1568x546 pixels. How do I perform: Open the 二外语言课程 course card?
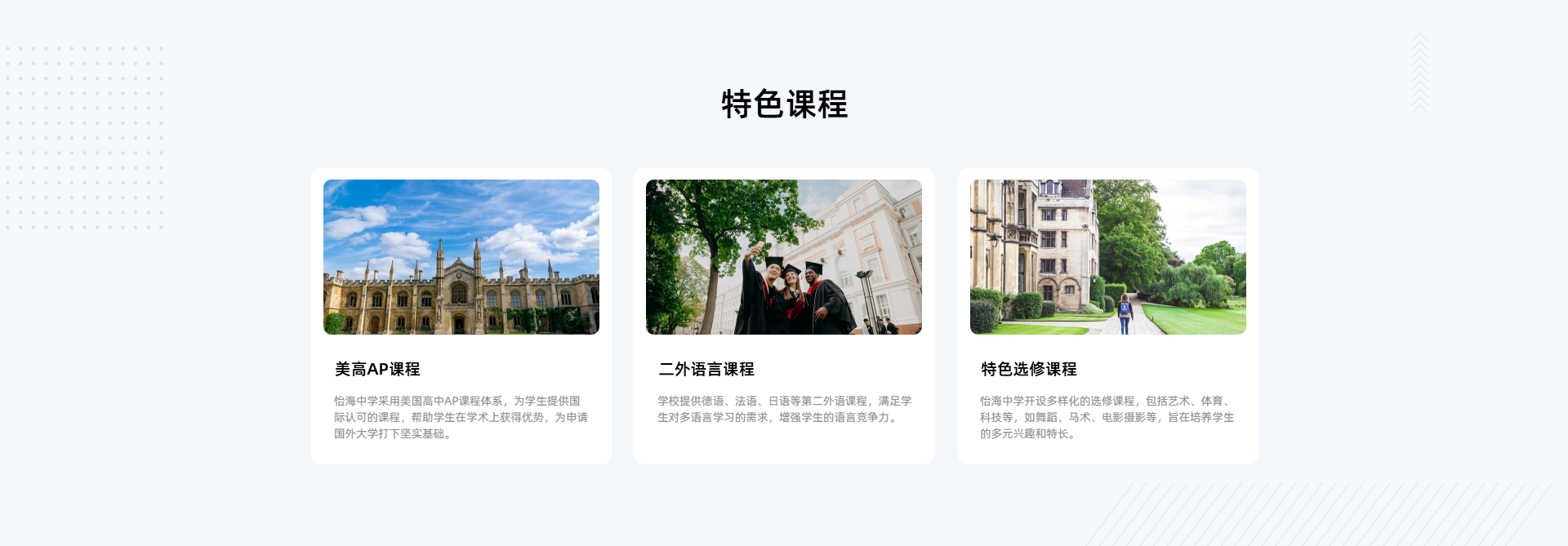(x=783, y=316)
